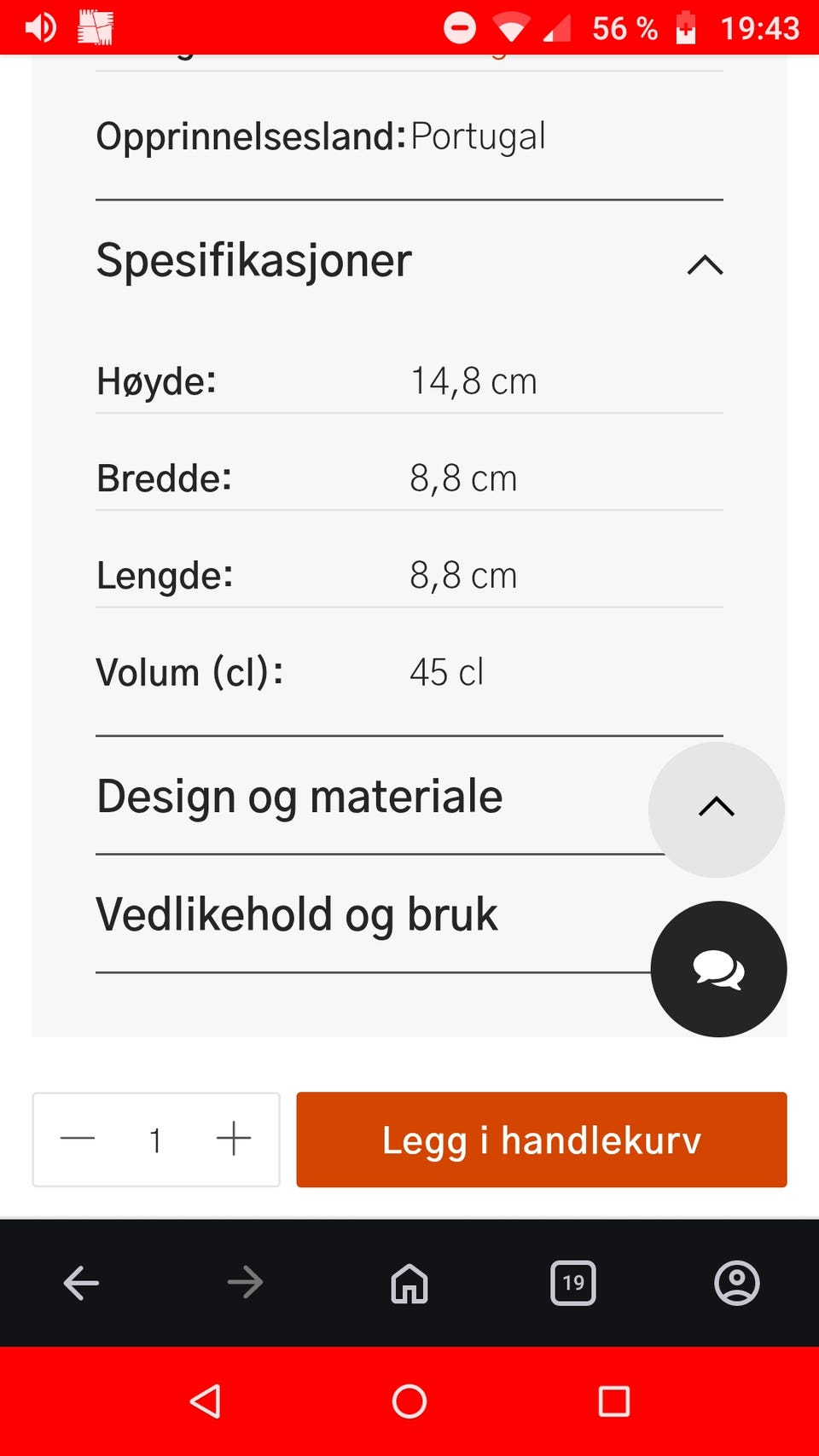The height and width of the screenshot is (1456, 819).
Task: Tap the Android circle home button
Action: pos(409,1401)
